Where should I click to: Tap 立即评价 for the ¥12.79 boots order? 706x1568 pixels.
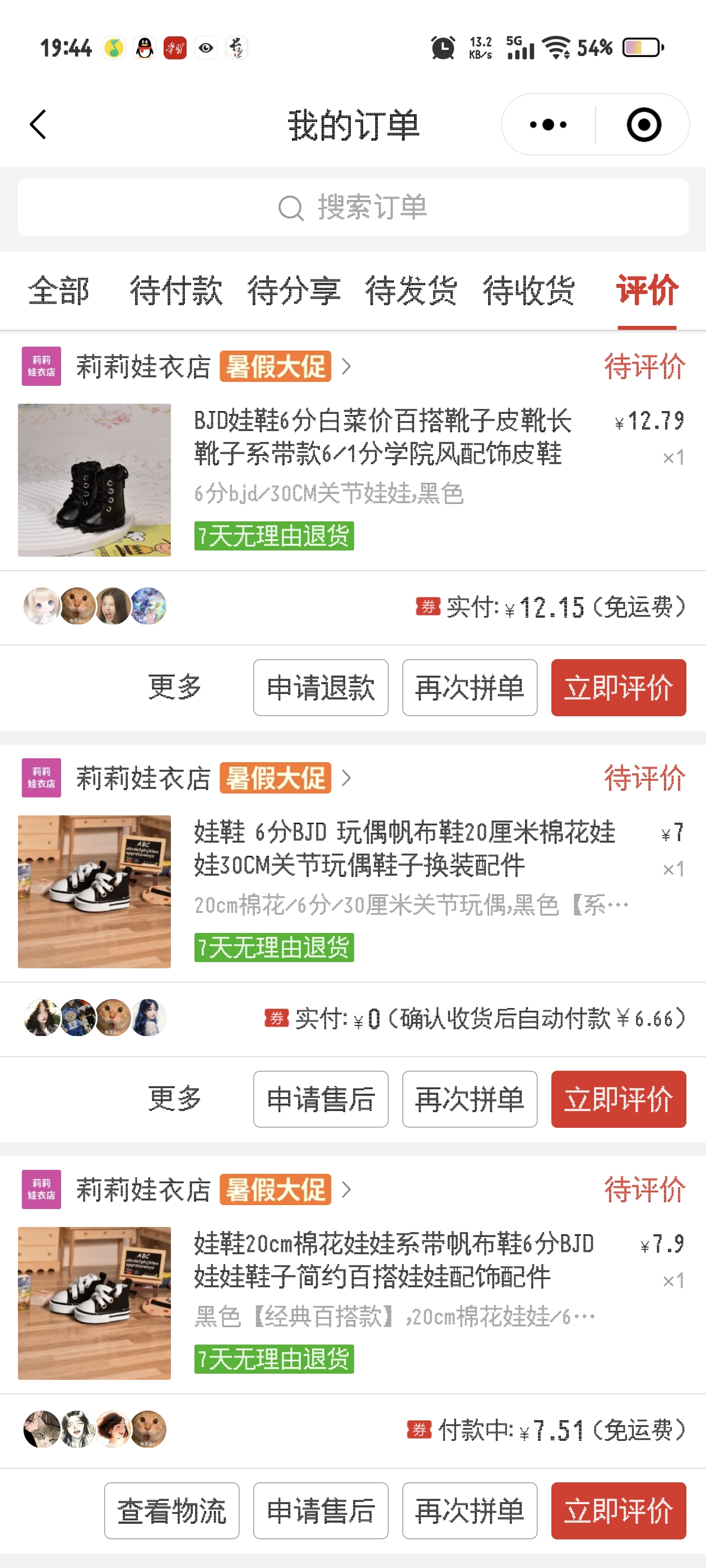tap(618, 688)
